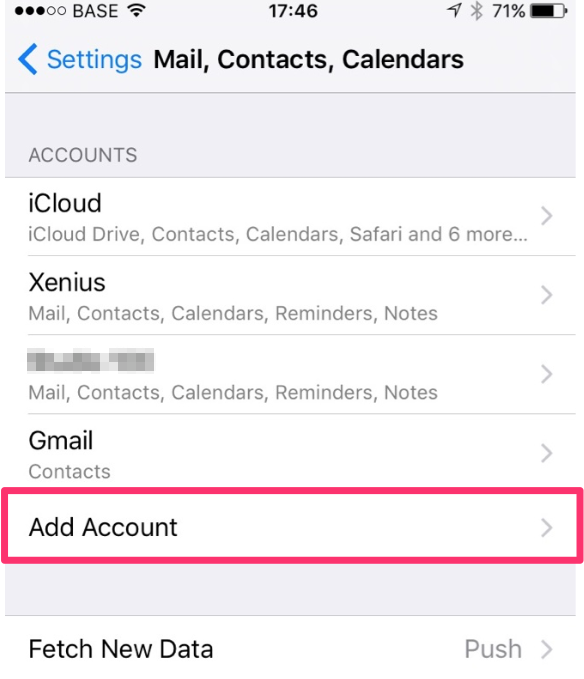Open Fetch New Data settings
Image resolution: width=584 pixels, height=679 pixels.
point(290,649)
